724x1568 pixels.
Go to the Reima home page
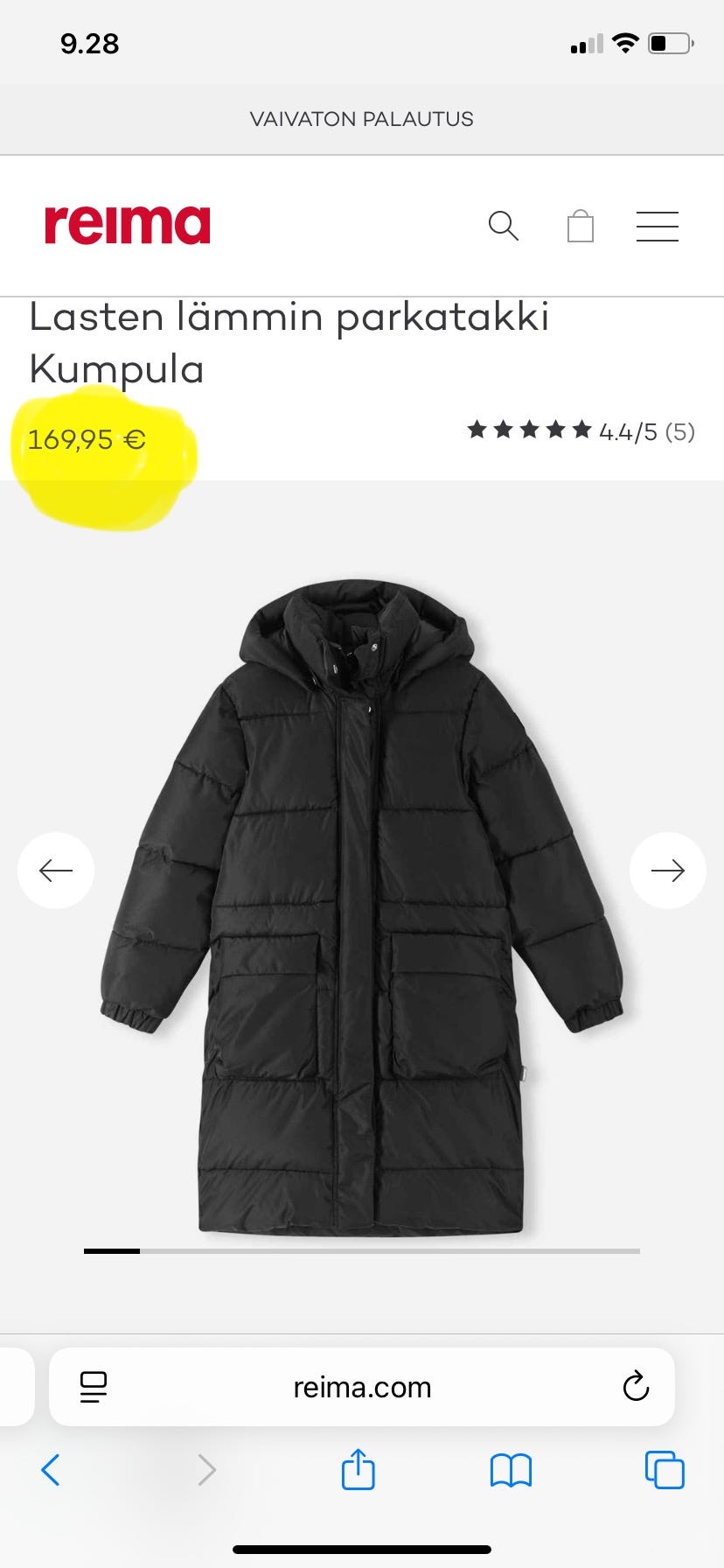tap(128, 225)
